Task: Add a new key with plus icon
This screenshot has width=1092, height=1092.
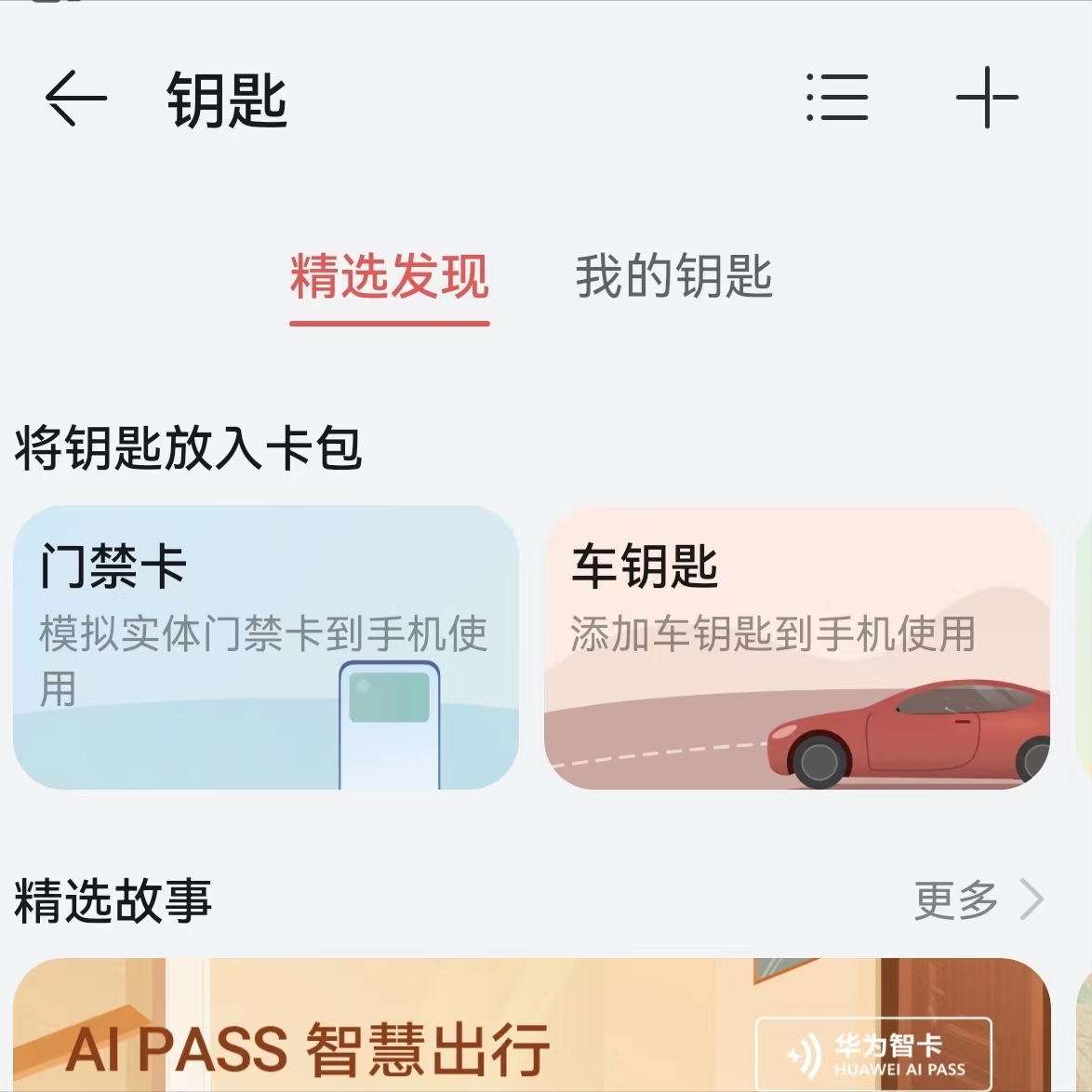Action: click(x=987, y=99)
